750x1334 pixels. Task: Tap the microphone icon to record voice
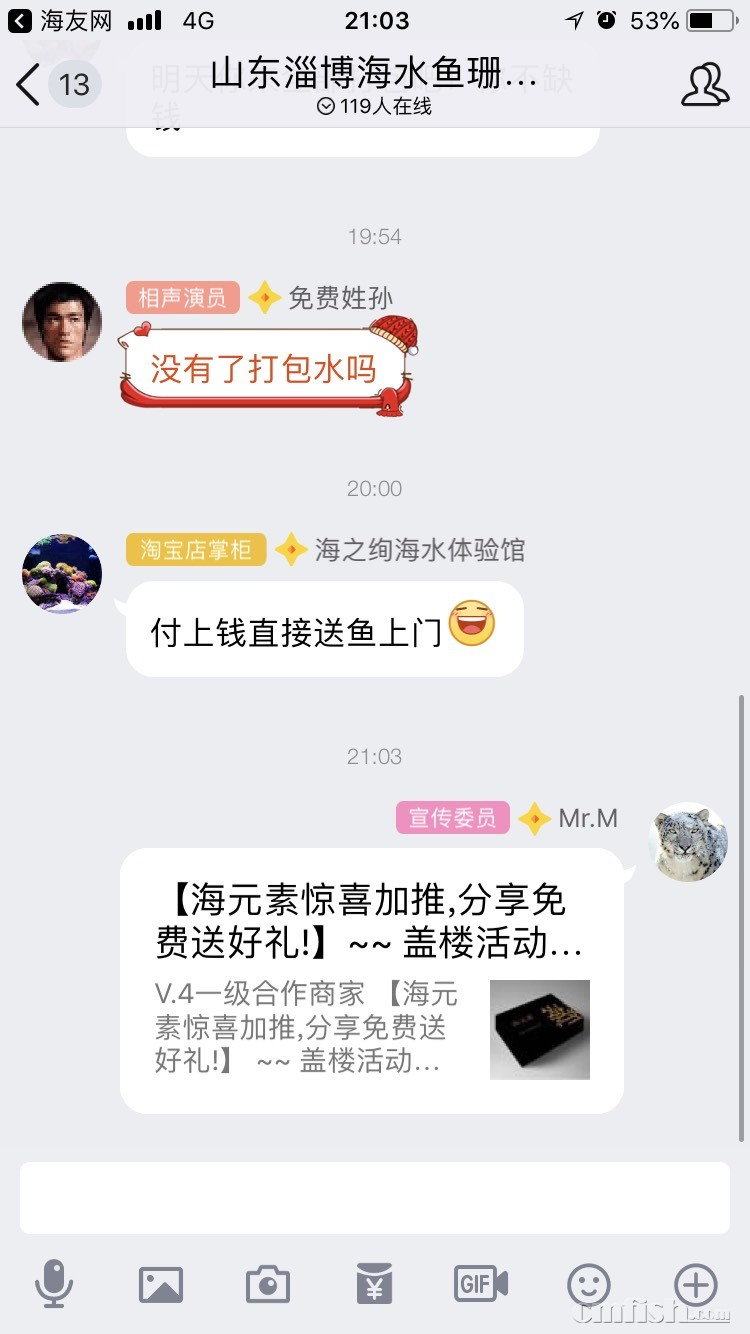click(x=55, y=1286)
